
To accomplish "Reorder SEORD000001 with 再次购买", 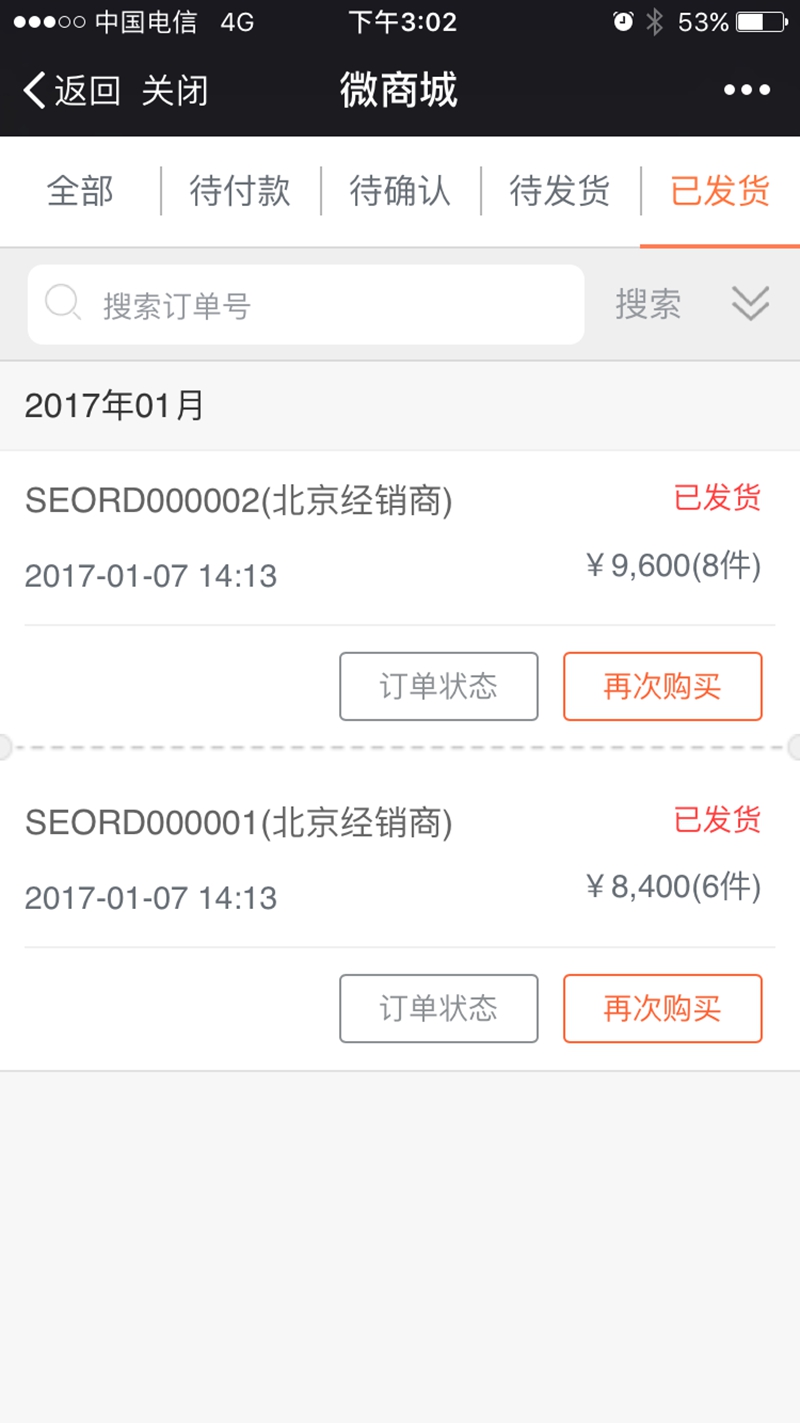I will pyautogui.click(x=662, y=1009).
